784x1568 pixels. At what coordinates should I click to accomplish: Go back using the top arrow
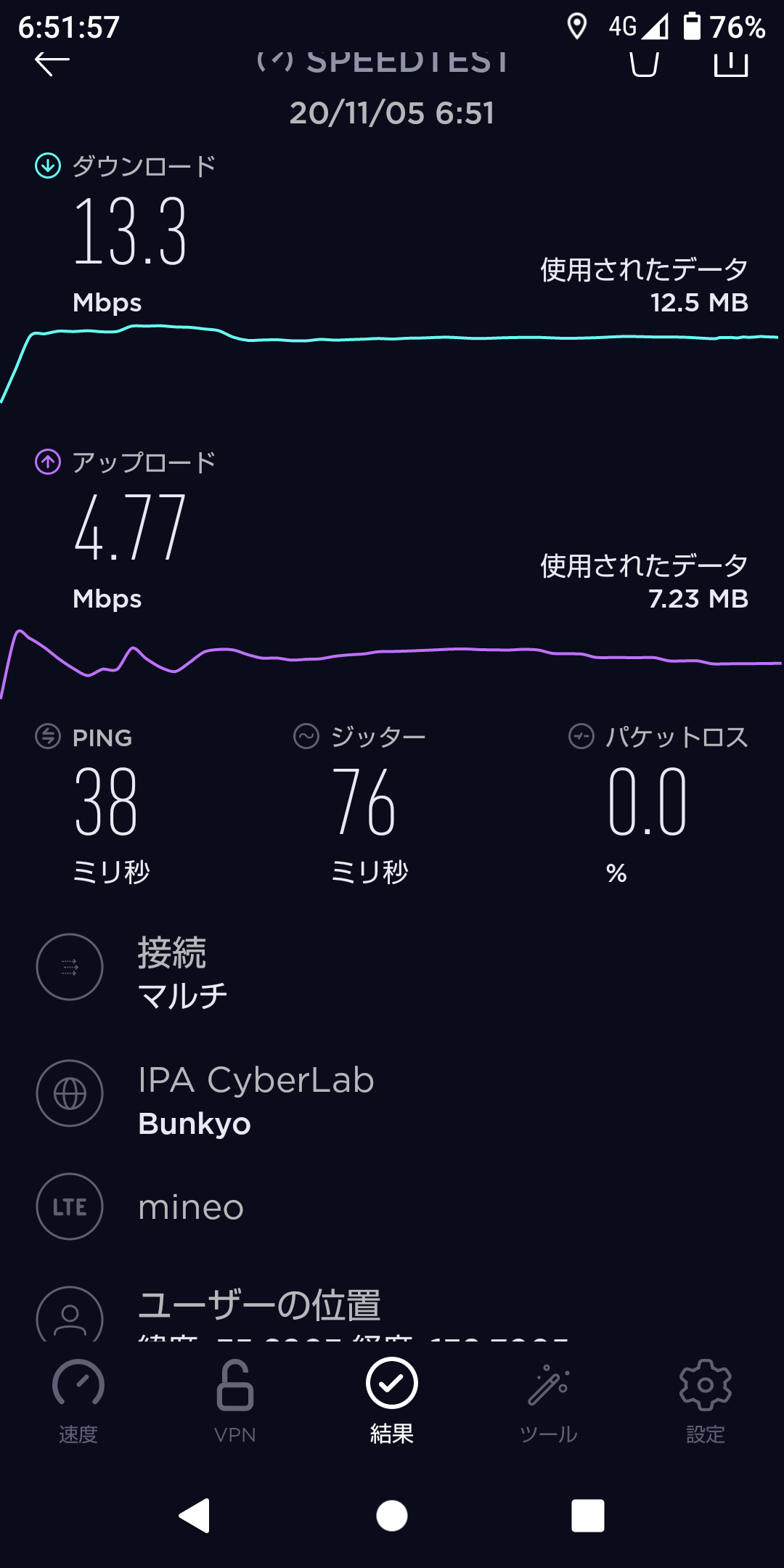[x=52, y=64]
